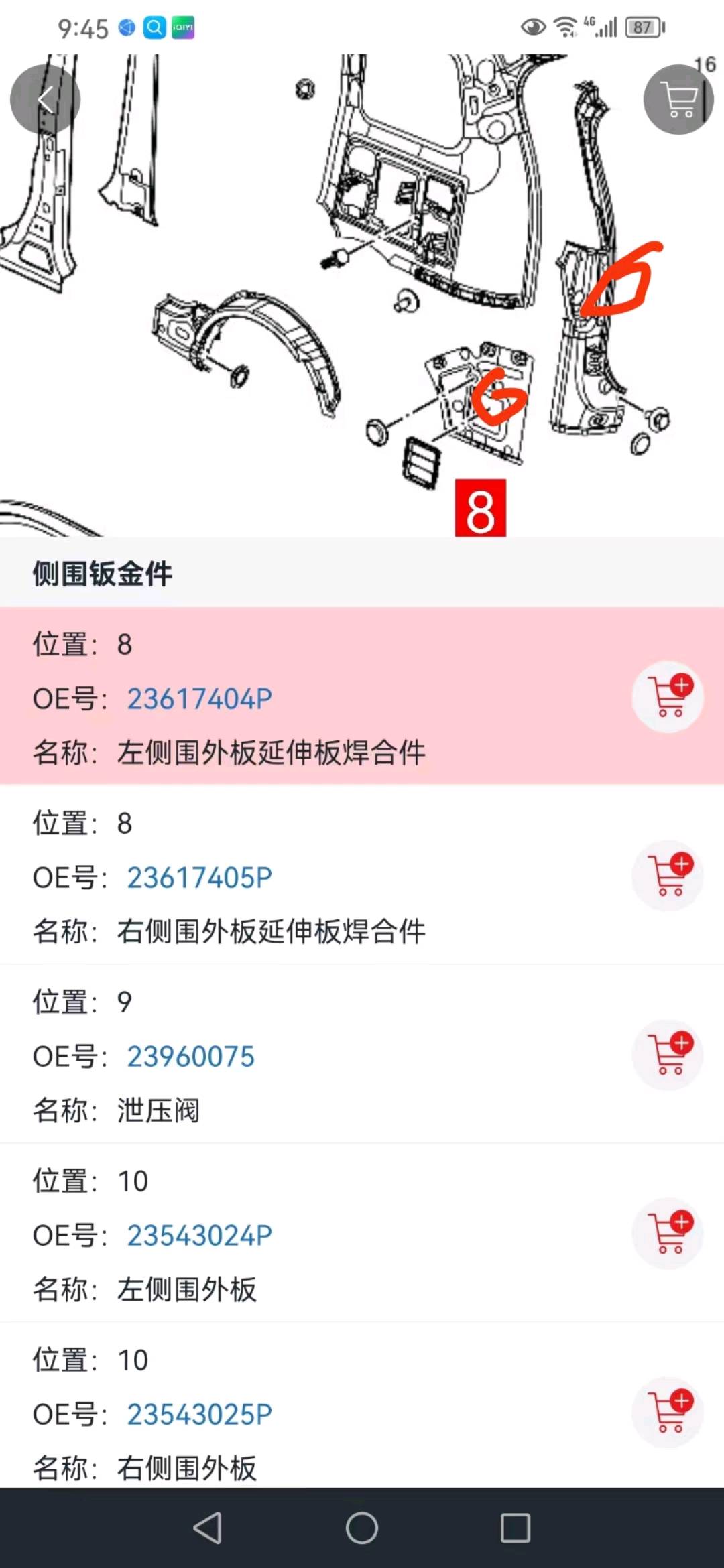This screenshot has width=724, height=1568.
Task: Open OE number 23617404P link
Action: pos(200,699)
